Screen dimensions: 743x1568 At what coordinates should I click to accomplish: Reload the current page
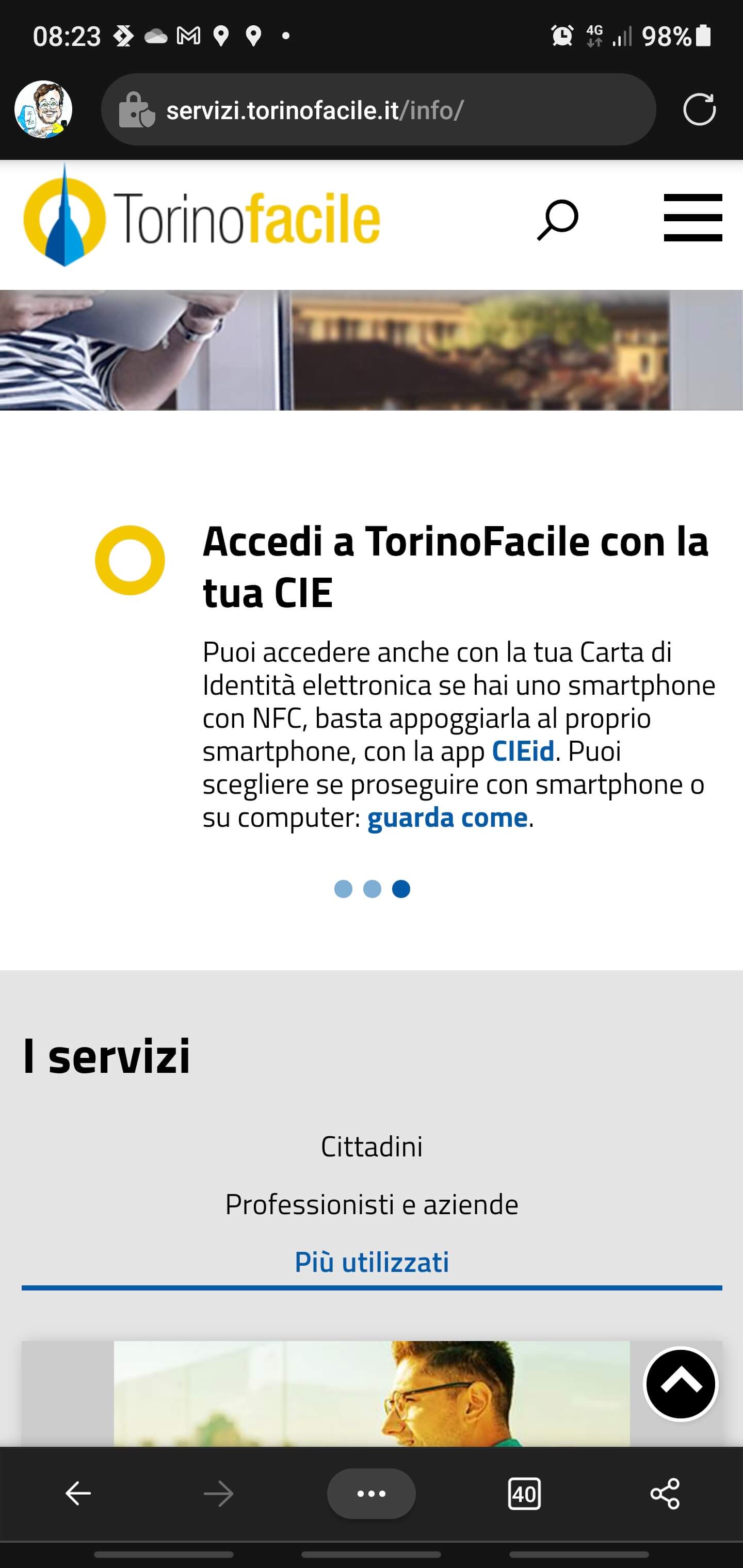point(699,110)
